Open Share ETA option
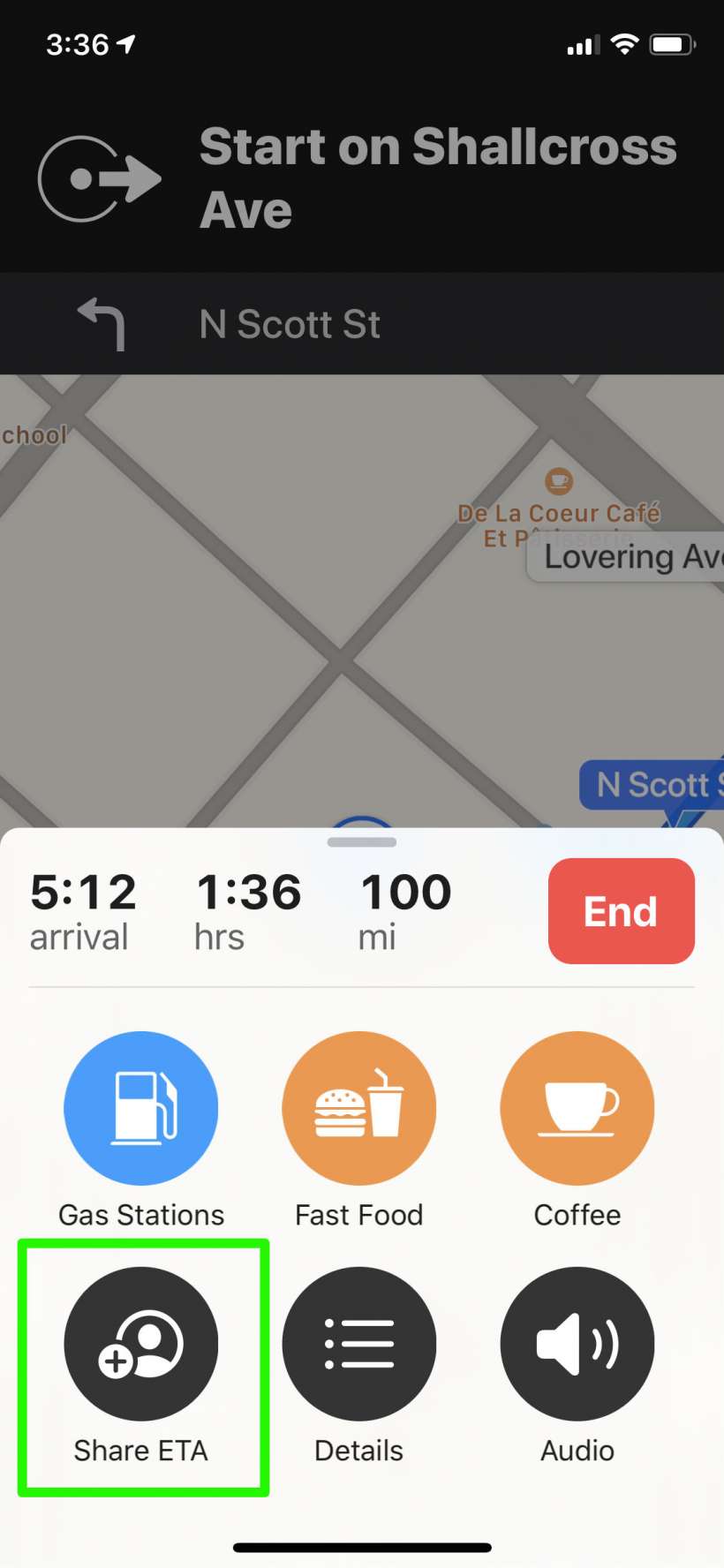This screenshot has height=1568, width=724. [141, 1344]
